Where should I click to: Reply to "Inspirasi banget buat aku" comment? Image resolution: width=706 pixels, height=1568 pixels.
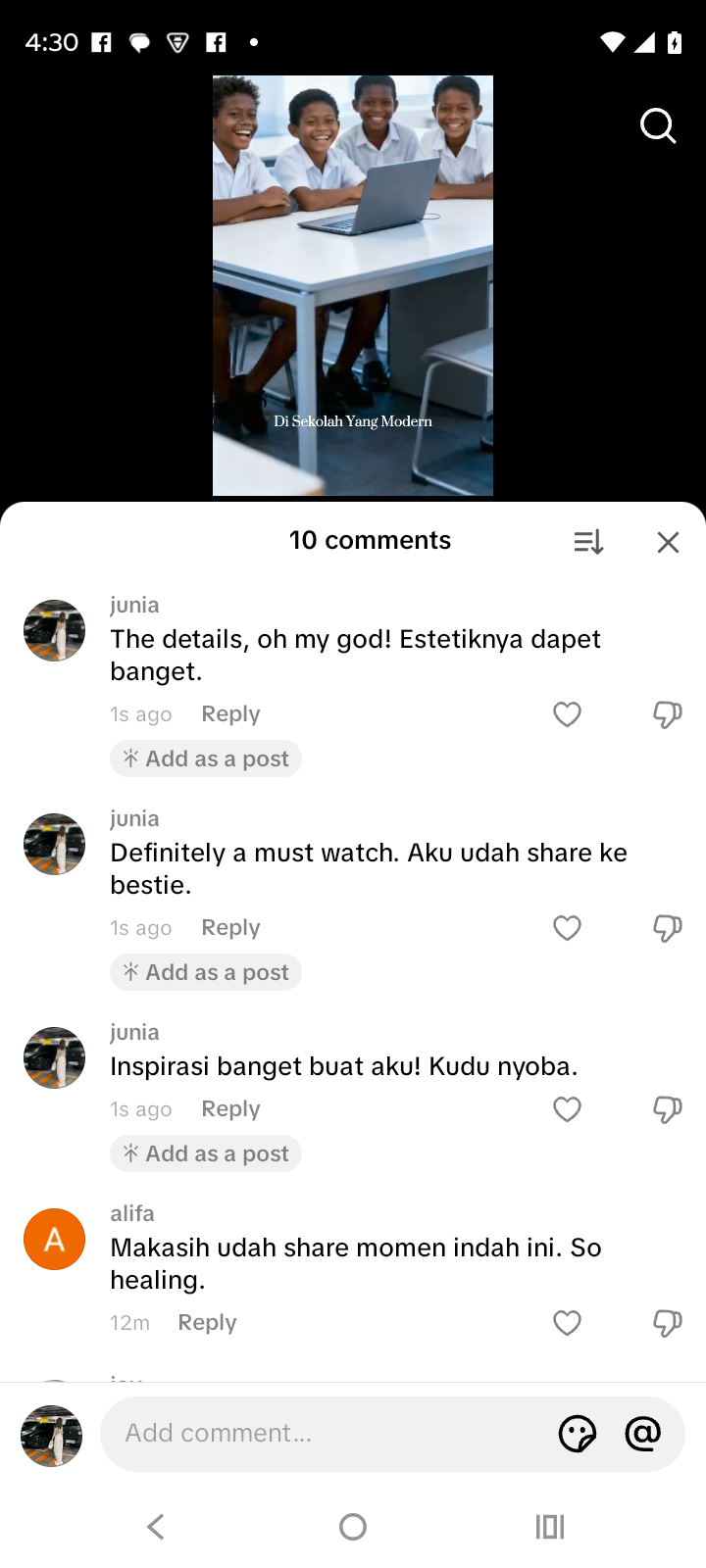[x=230, y=1109]
